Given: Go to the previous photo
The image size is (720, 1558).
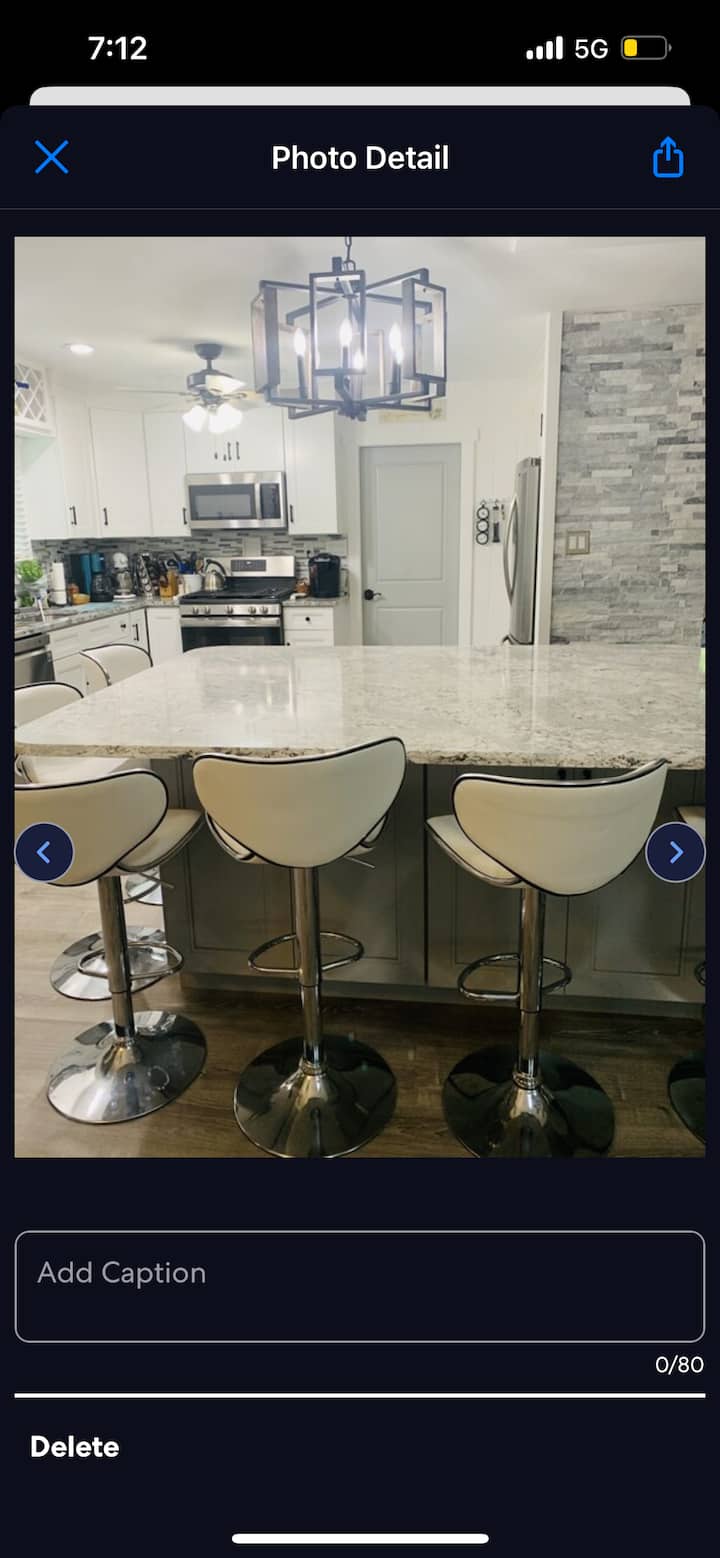Looking at the screenshot, I should 44,852.
